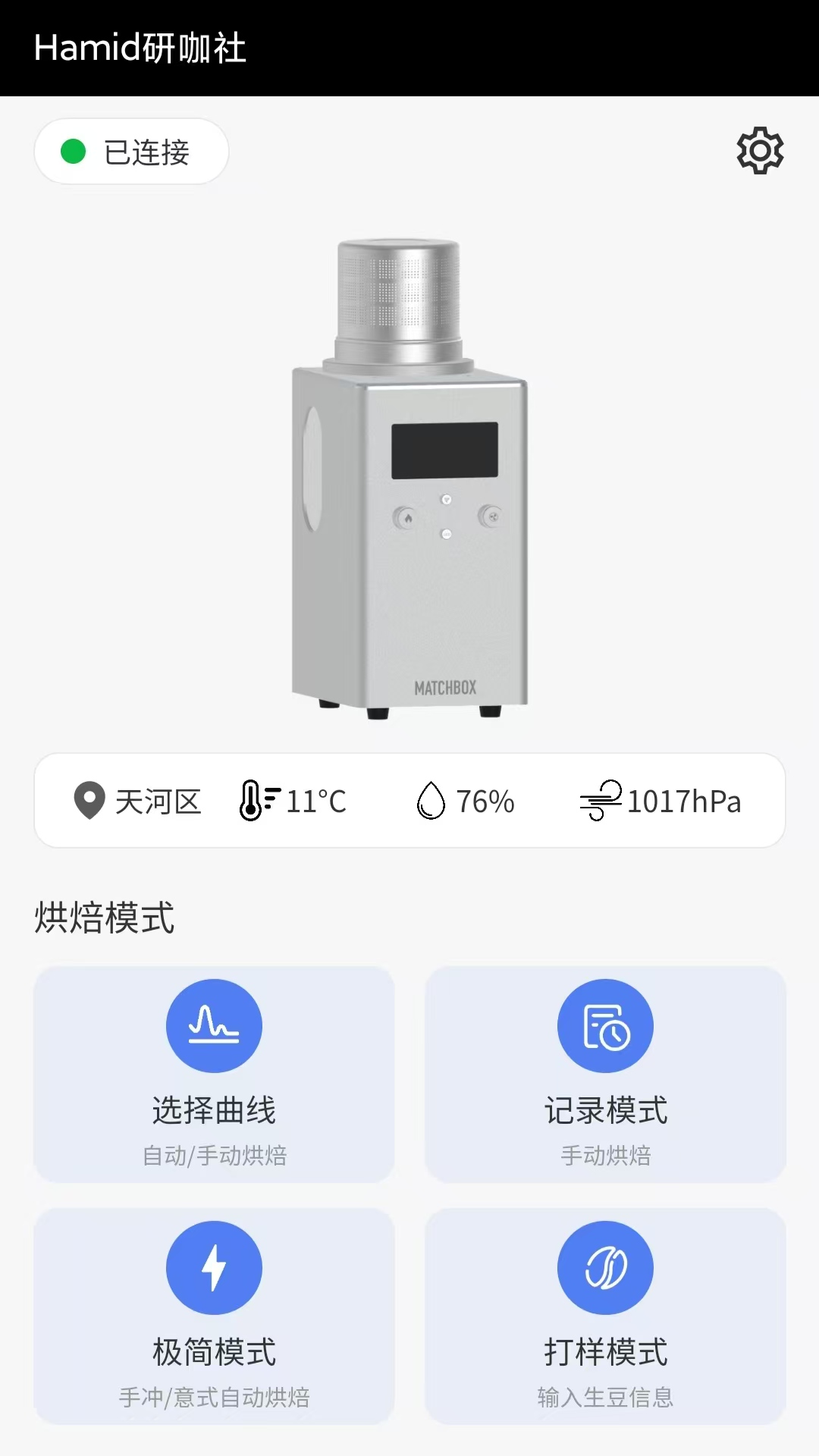Toggle the 已连接 connection pill
Screen dimensions: 819x1456
(x=131, y=151)
